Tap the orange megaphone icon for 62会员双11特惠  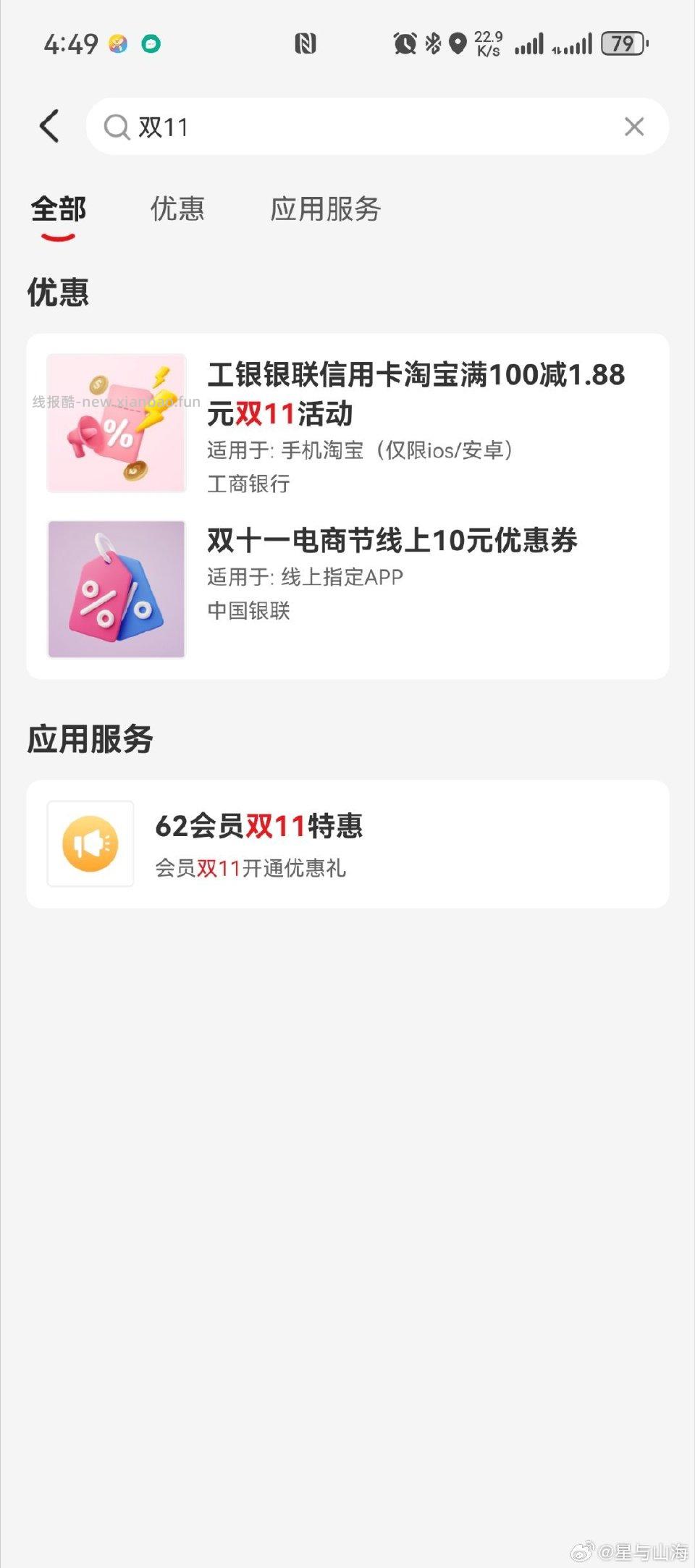click(90, 843)
